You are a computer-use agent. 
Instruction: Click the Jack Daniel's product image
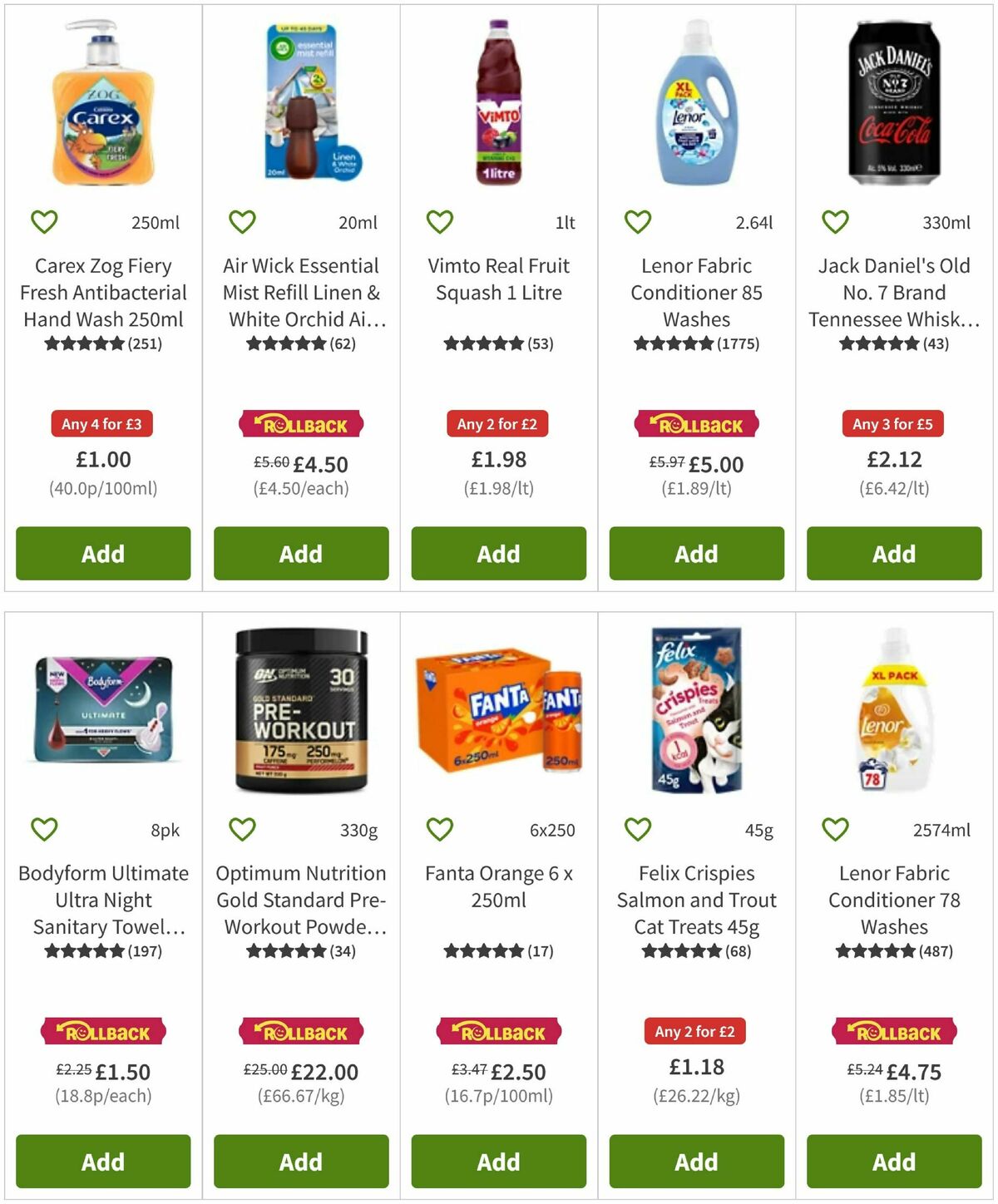[893, 108]
